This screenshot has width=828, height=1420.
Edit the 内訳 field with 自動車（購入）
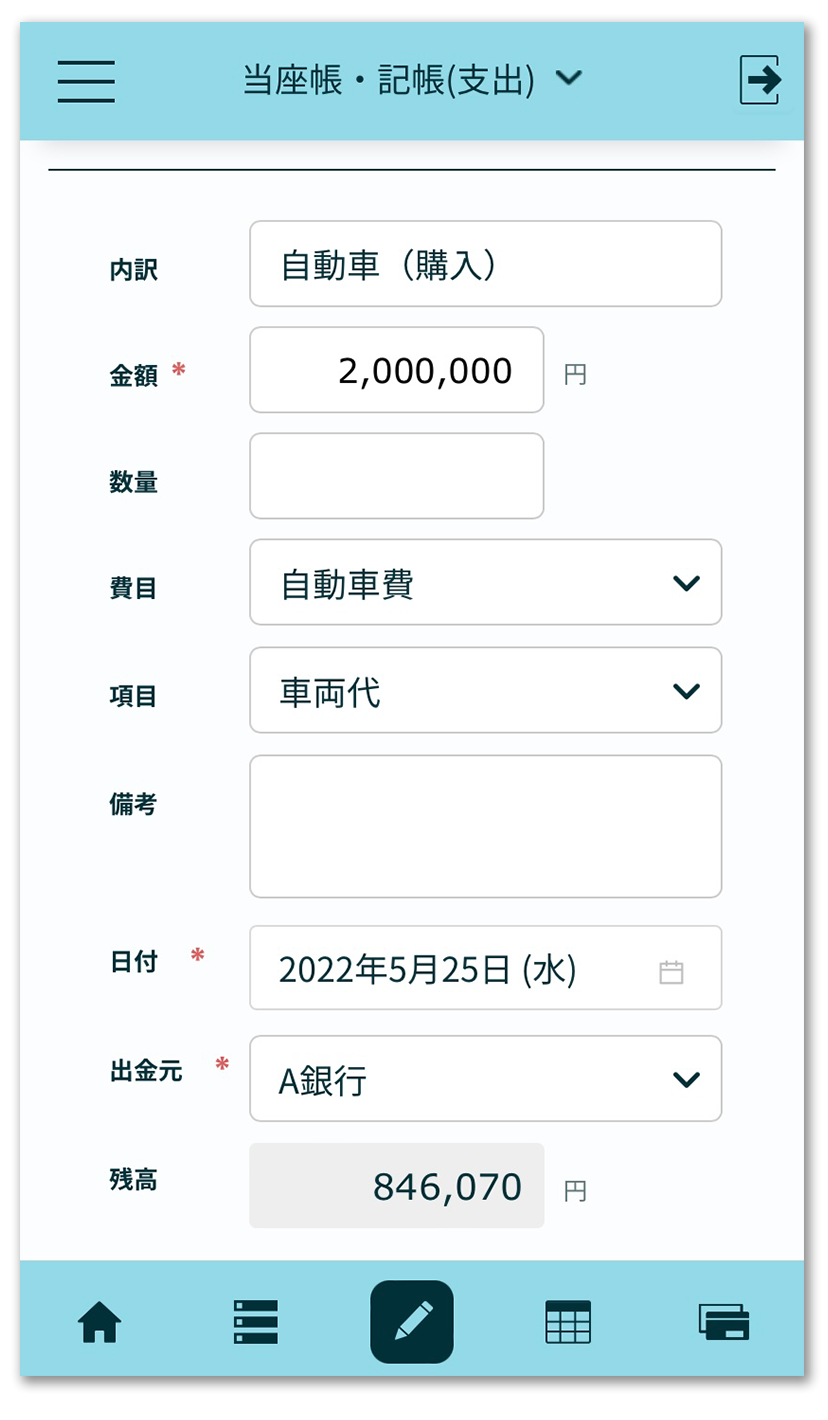click(485, 264)
